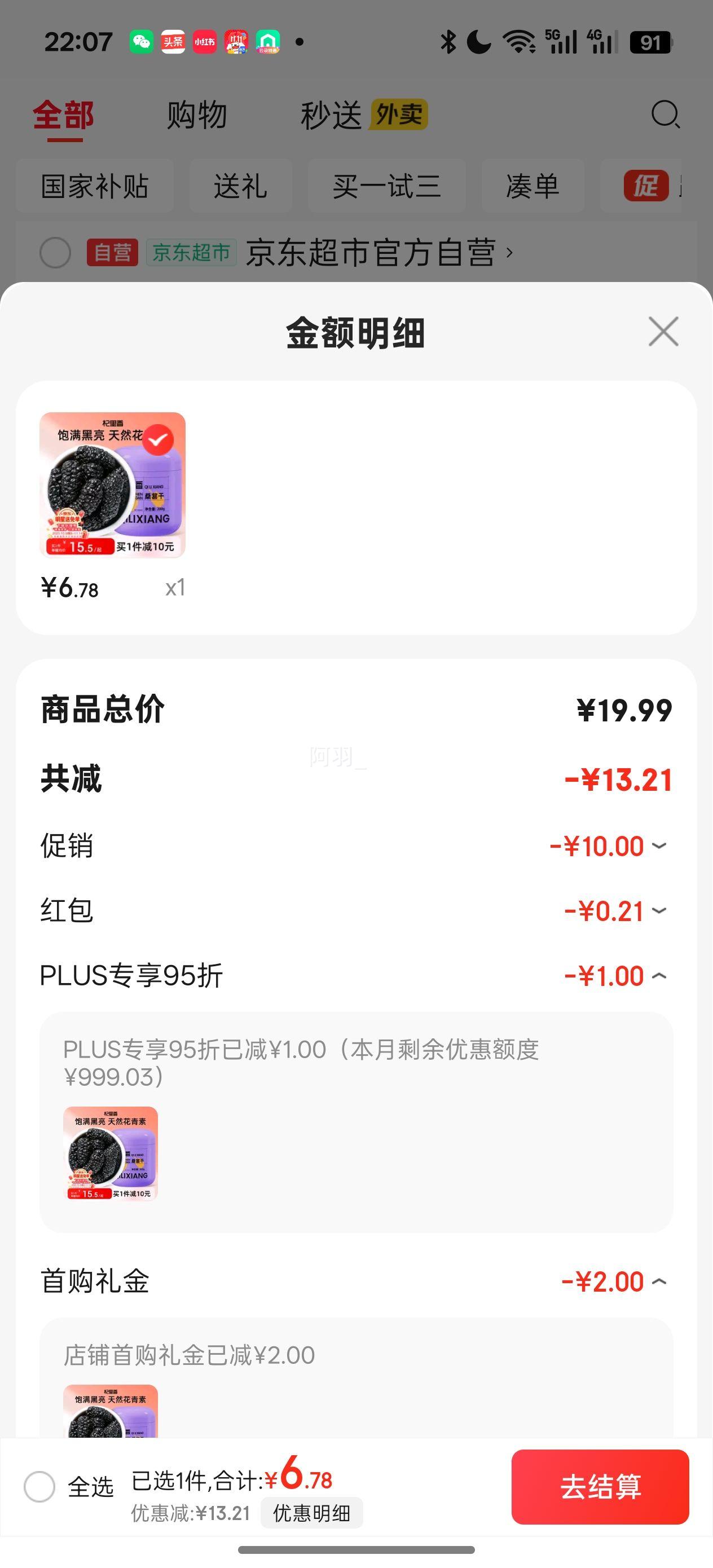Select the 国家补贴 filter chip
The width and height of the screenshot is (713, 1568).
[95, 186]
